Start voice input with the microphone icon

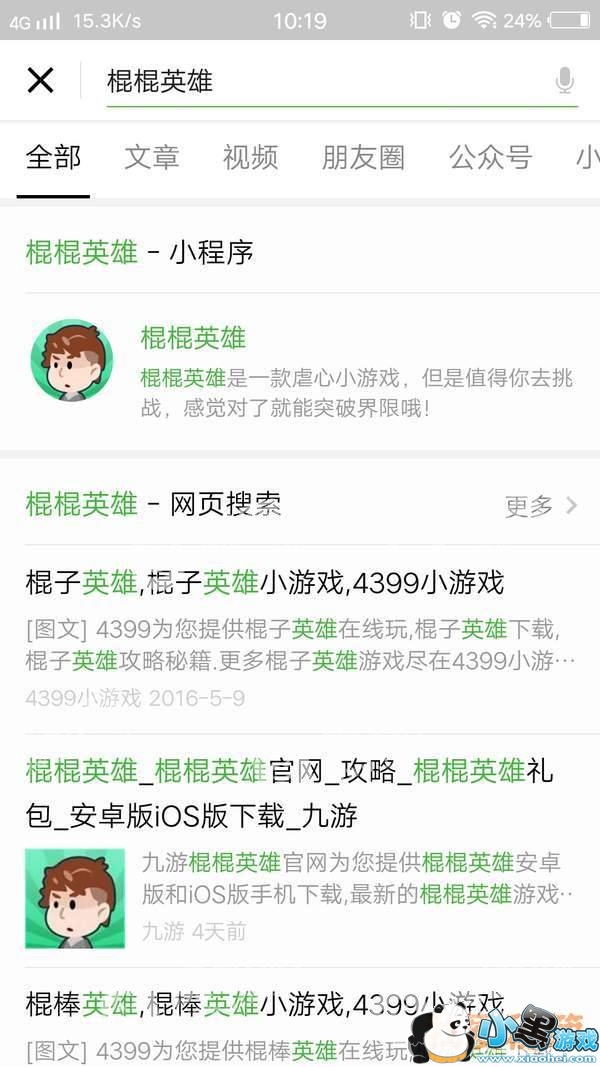[565, 81]
